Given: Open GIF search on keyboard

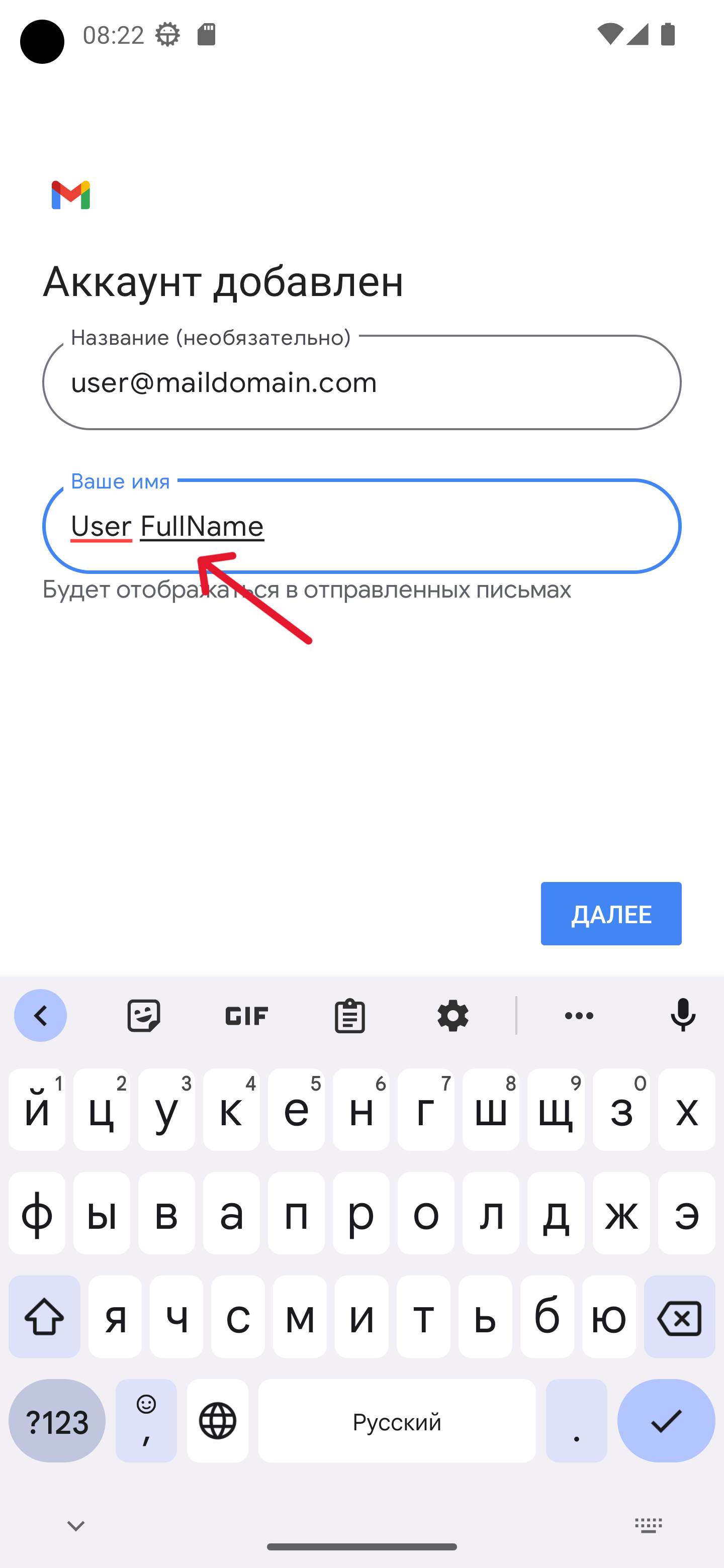Looking at the screenshot, I should (x=246, y=1015).
